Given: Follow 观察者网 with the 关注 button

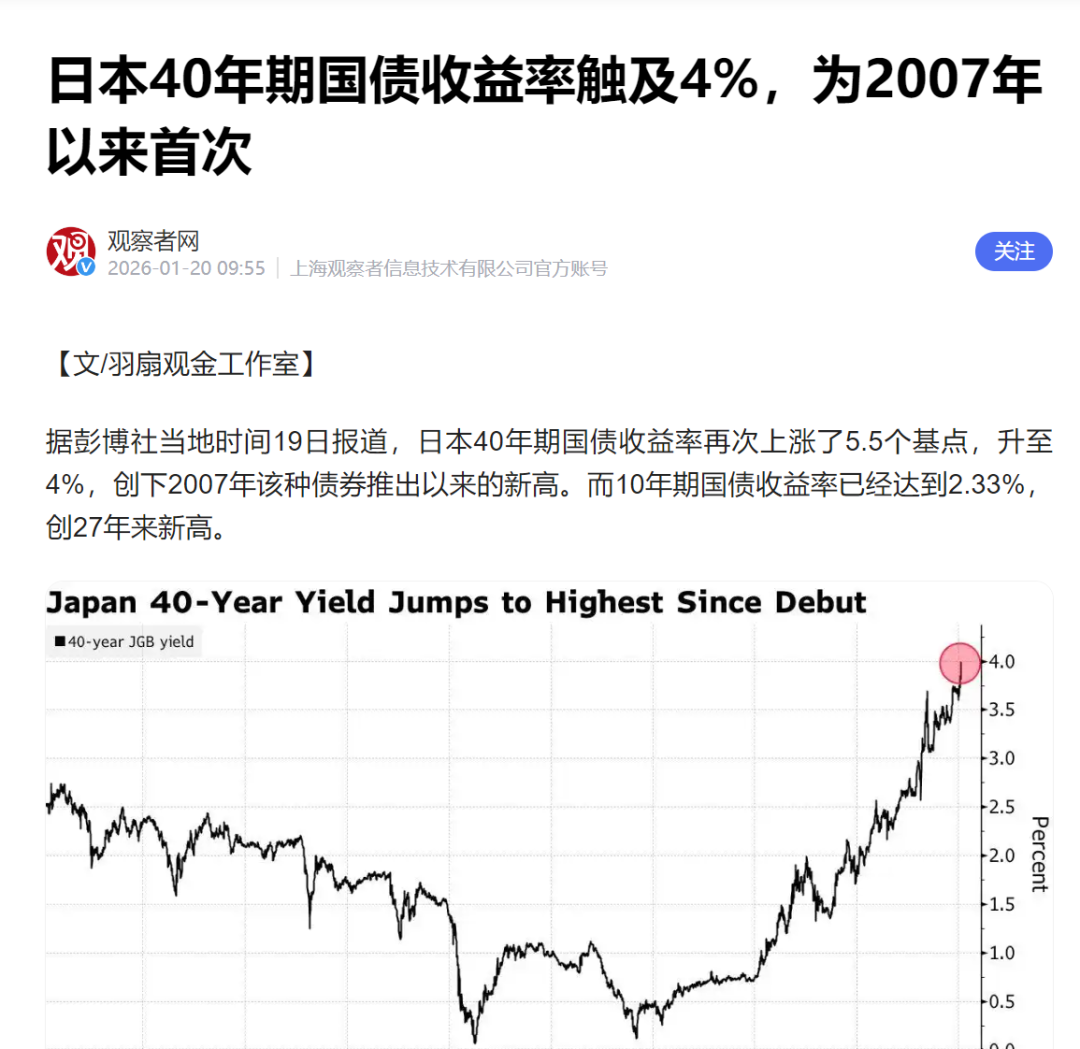Looking at the screenshot, I should point(1013,251).
